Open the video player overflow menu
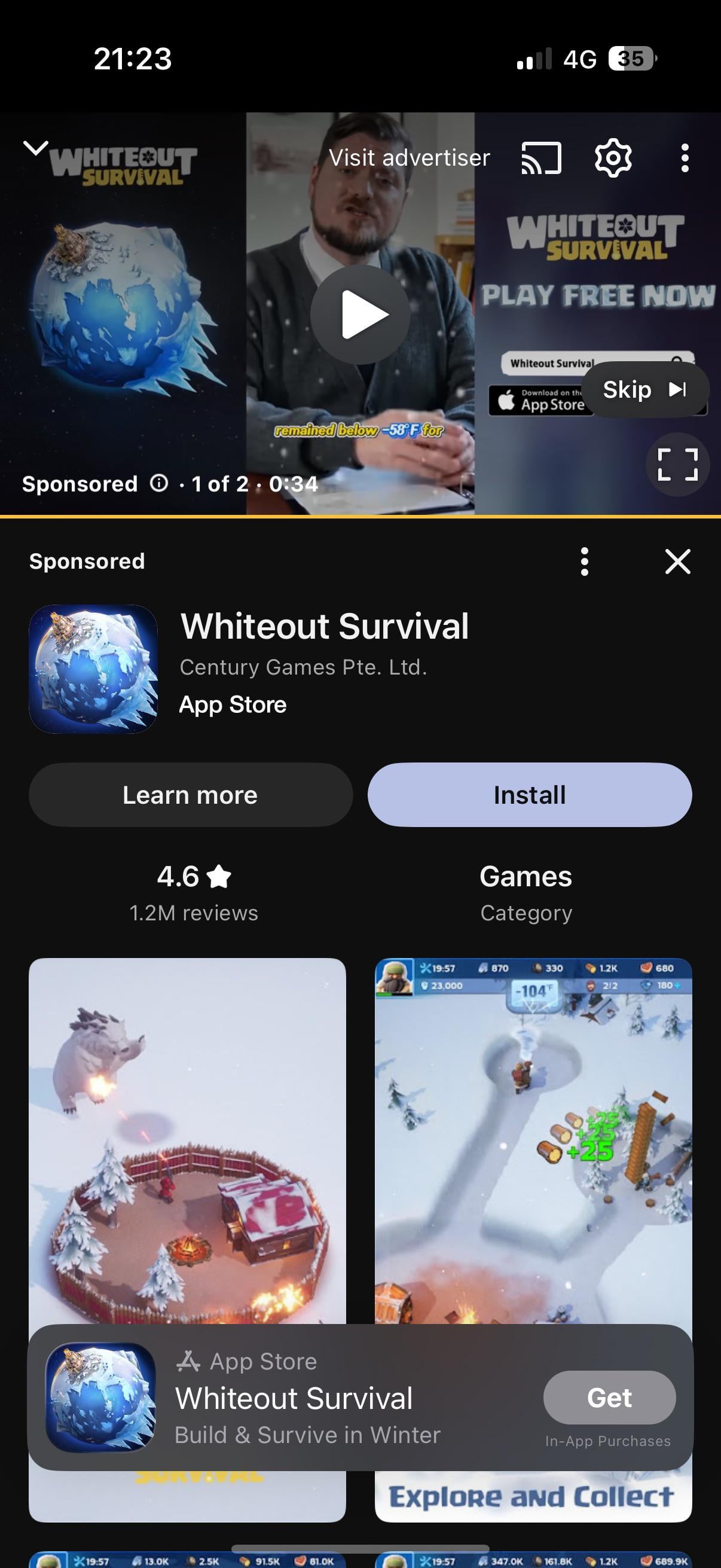This screenshot has width=721, height=1568. click(x=685, y=158)
